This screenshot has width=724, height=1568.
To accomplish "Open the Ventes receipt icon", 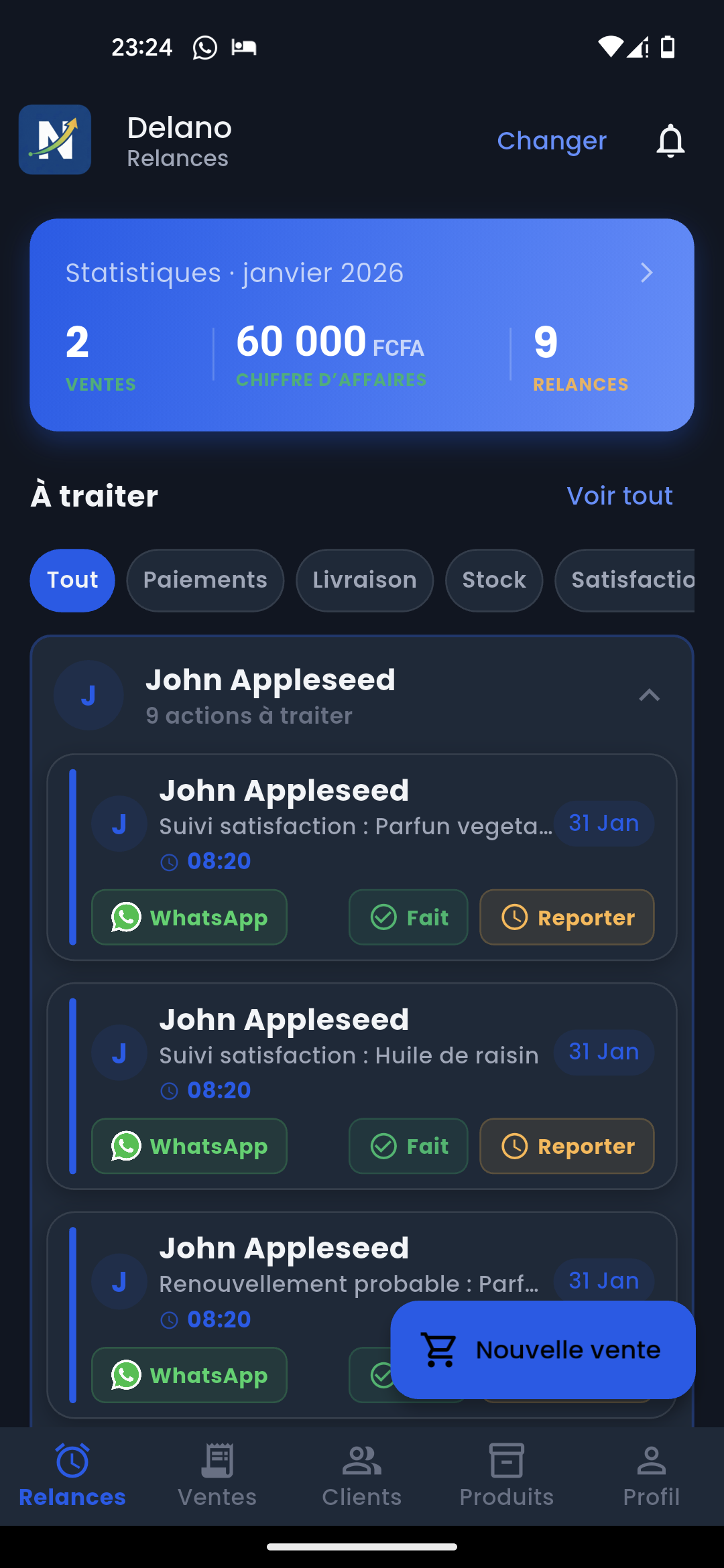I will pyautogui.click(x=217, y=1461).
